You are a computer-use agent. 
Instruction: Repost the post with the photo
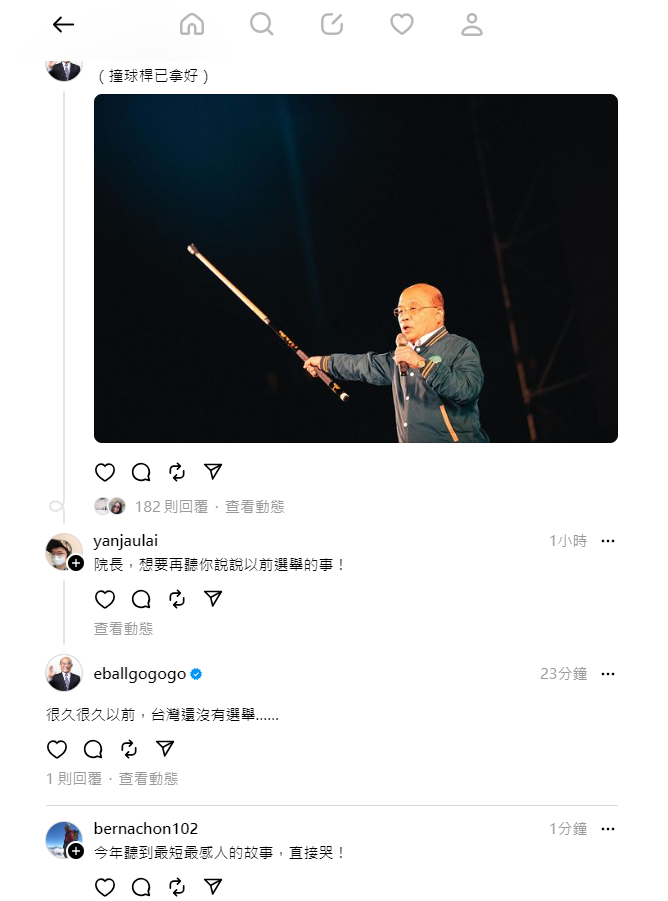[x=177, y=472]
